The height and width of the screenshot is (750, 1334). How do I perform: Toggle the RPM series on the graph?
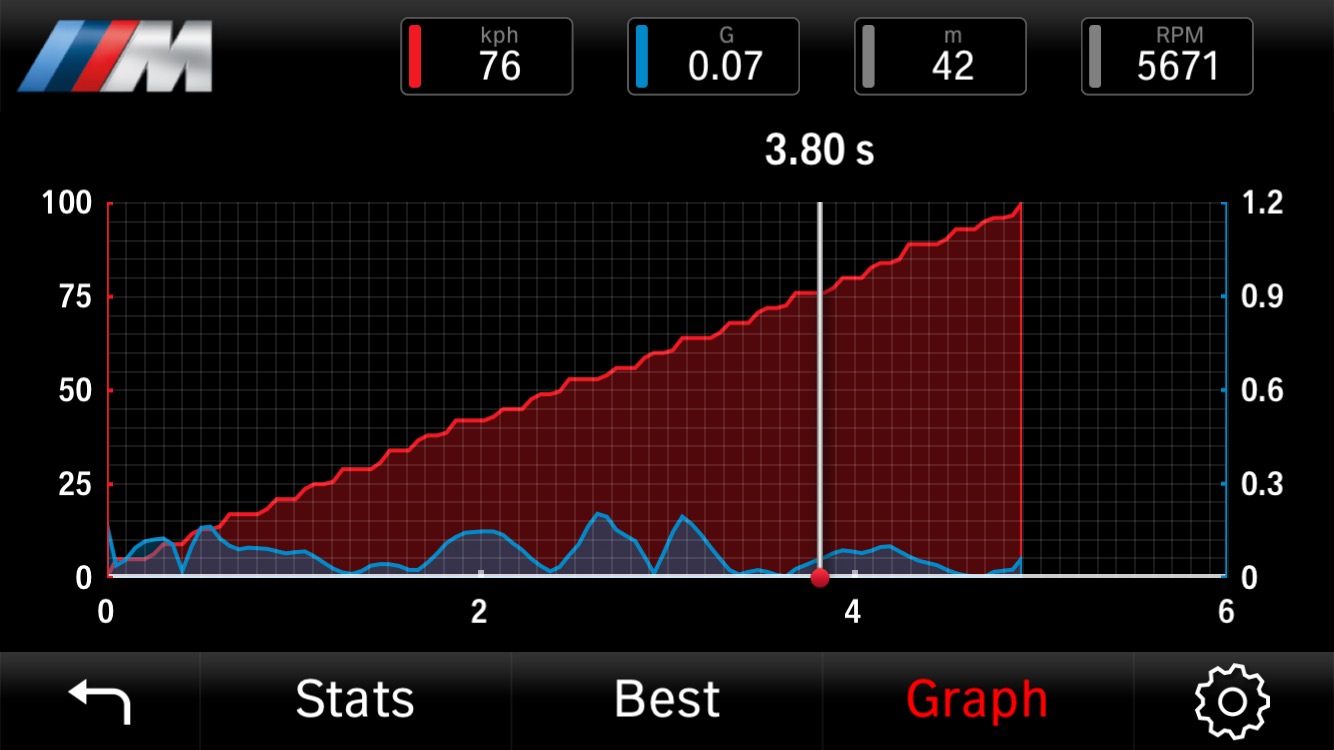(x=1167, y=57)
